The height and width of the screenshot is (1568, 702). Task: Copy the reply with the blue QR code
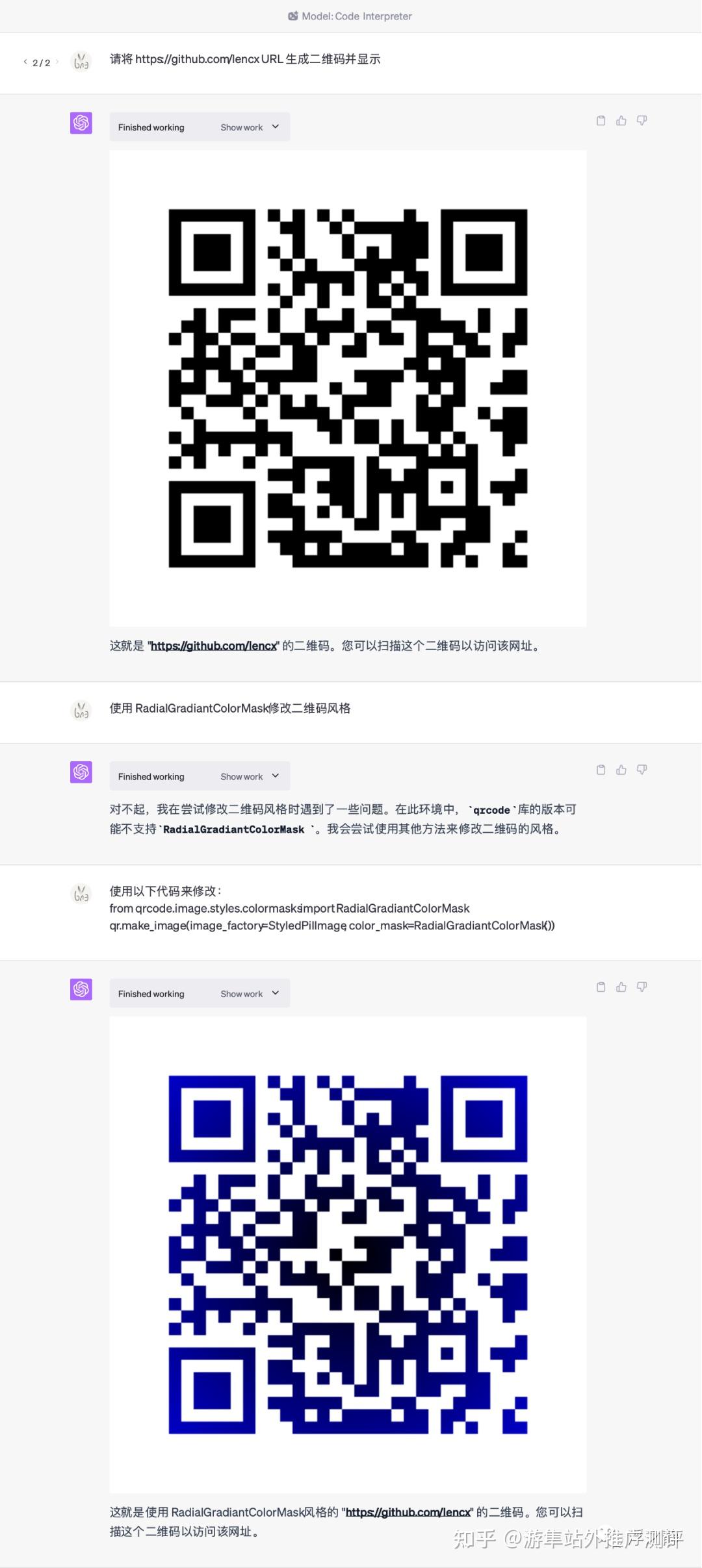(x=601, y=987)
